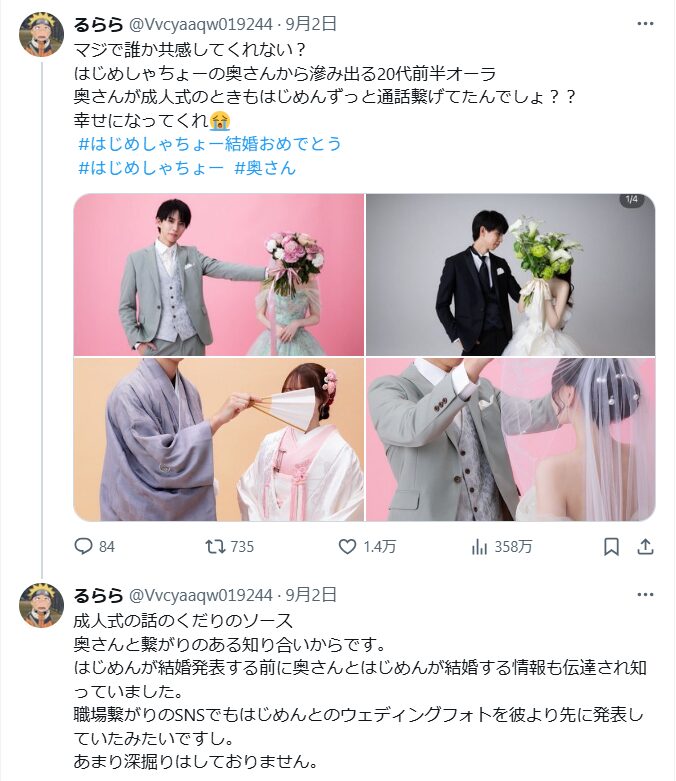Open the 9月2日 timestamp of first tweet
This screenshot has height=781, width=676.
coord(314,23)
